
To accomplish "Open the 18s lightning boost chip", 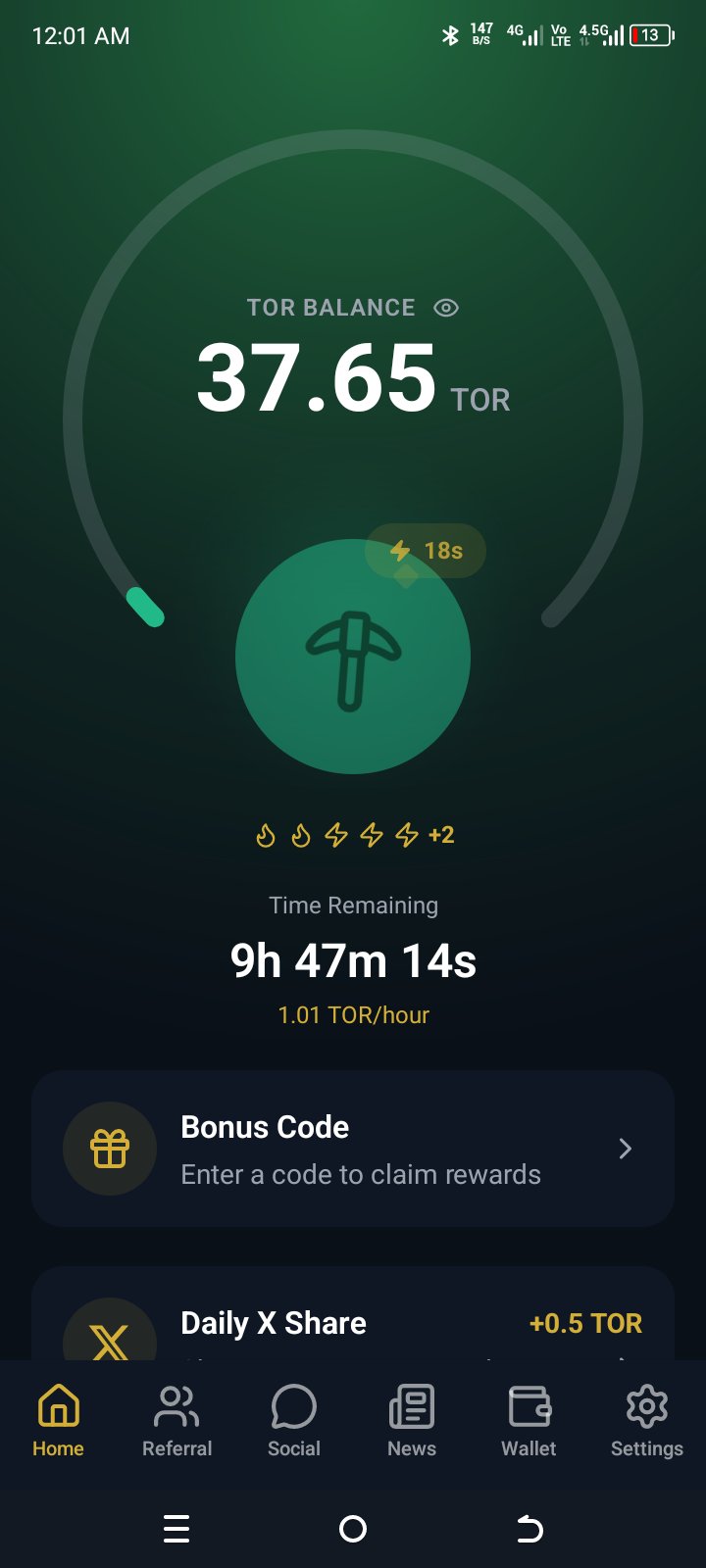I will (427, 551).
